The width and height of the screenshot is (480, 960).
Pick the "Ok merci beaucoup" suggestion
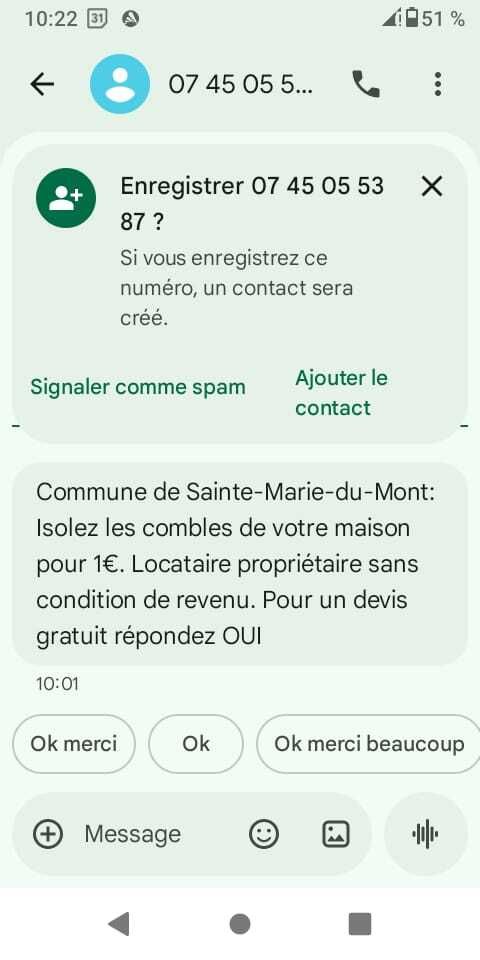tap(369, 744)
